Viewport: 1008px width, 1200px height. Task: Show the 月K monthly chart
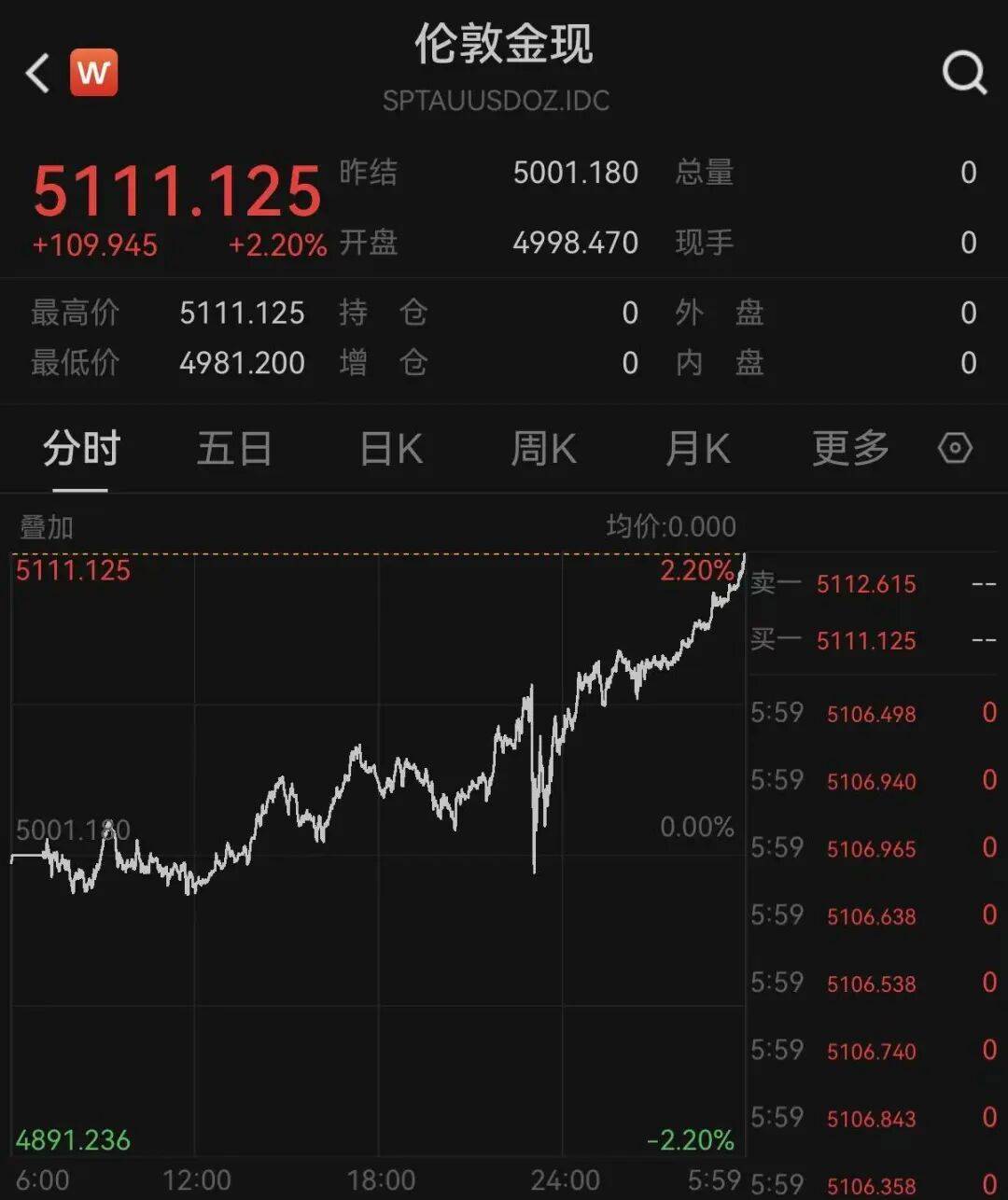pos(697,450)
